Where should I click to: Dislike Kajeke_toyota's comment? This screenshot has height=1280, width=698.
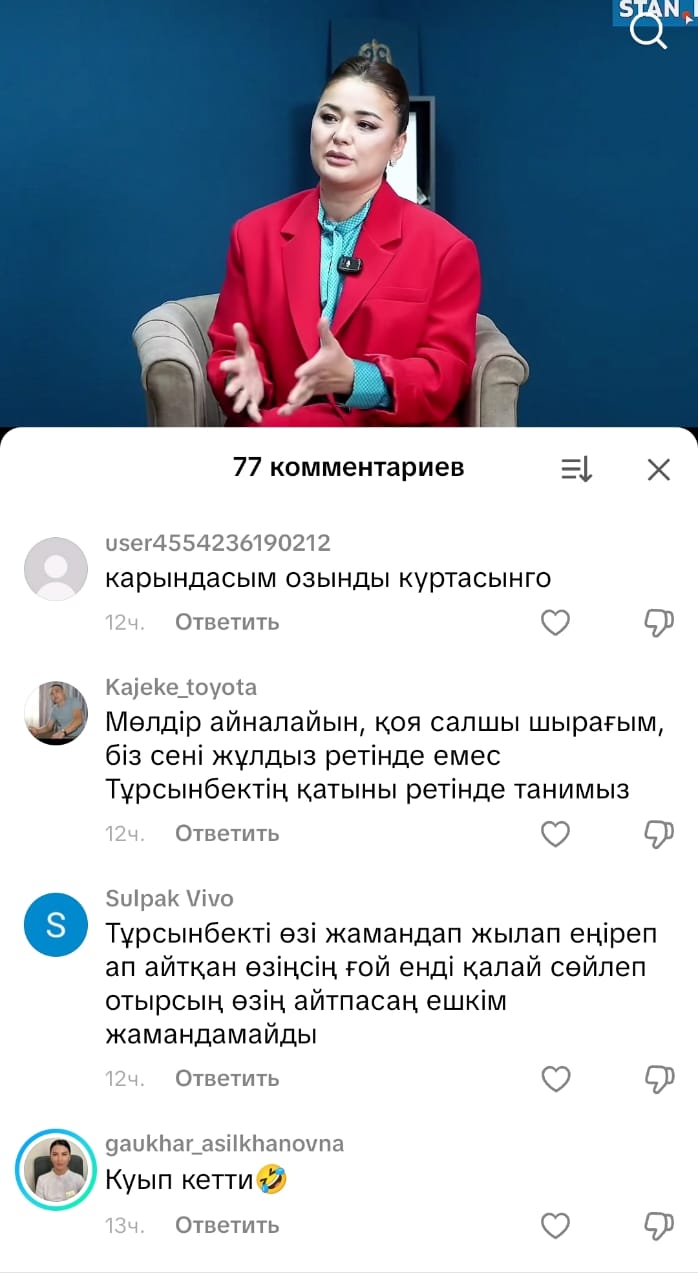pyautogui.click(x=658, y=834)
